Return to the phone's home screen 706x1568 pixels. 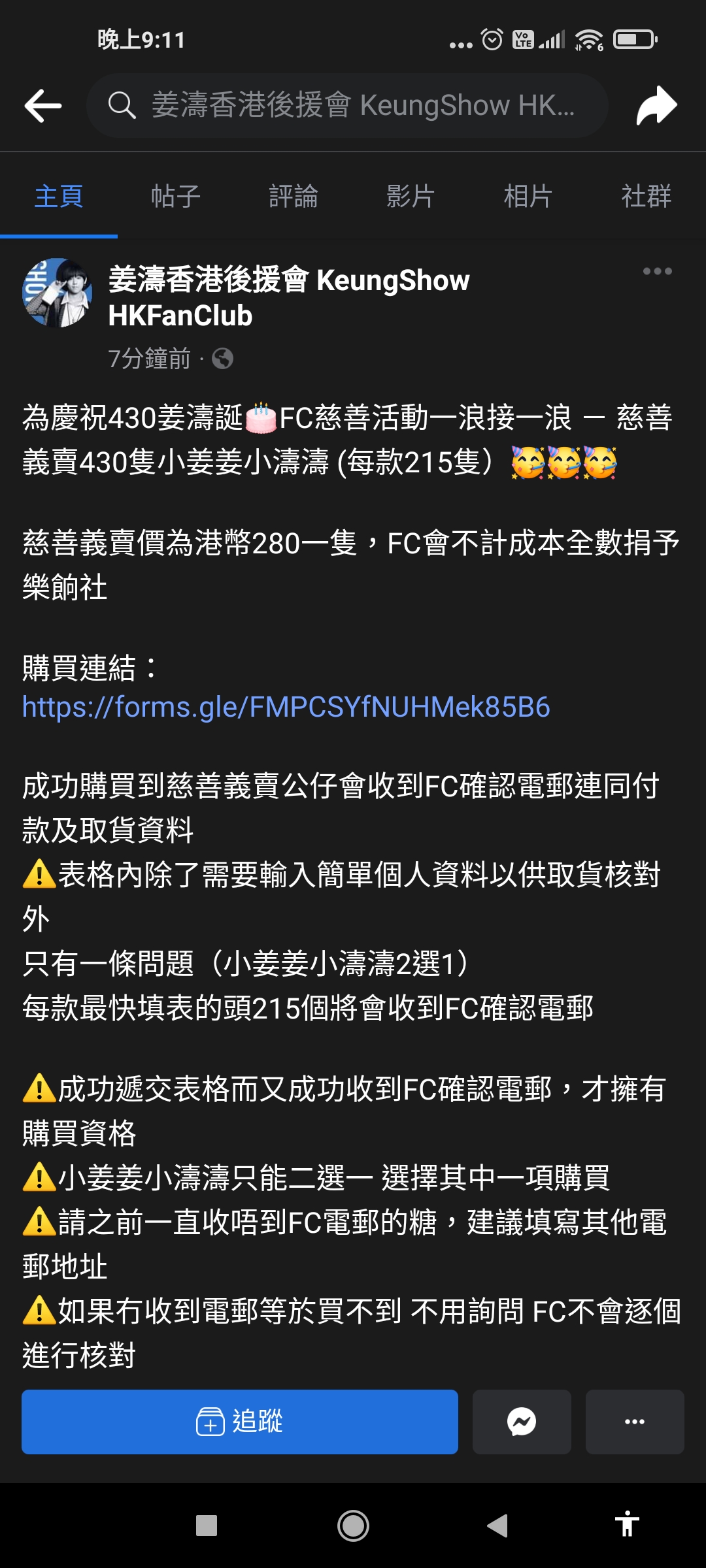[x=353, y=1526]
